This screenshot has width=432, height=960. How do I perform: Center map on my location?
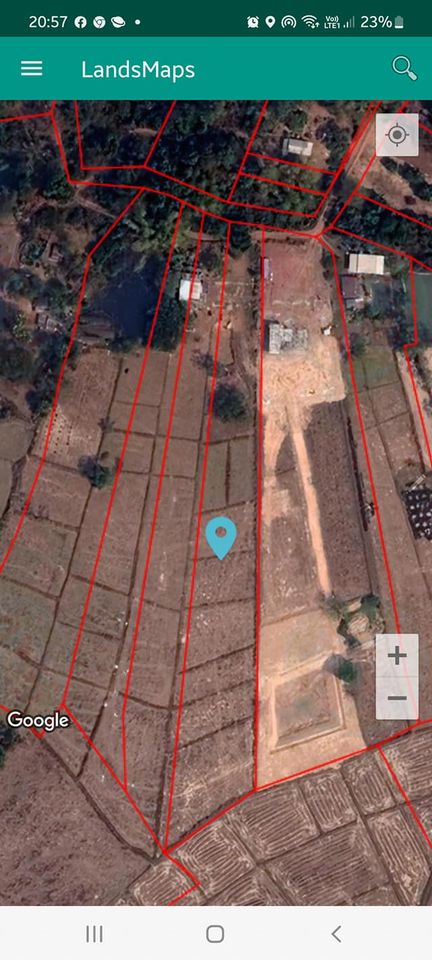397,135
